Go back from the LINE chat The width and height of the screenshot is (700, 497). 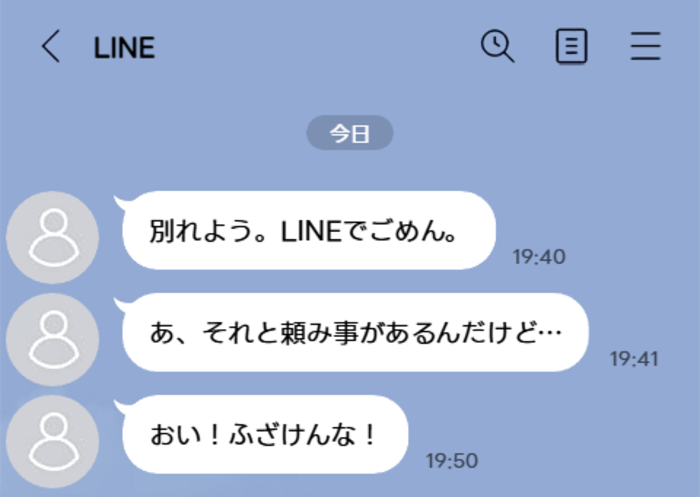pos(51,47)
